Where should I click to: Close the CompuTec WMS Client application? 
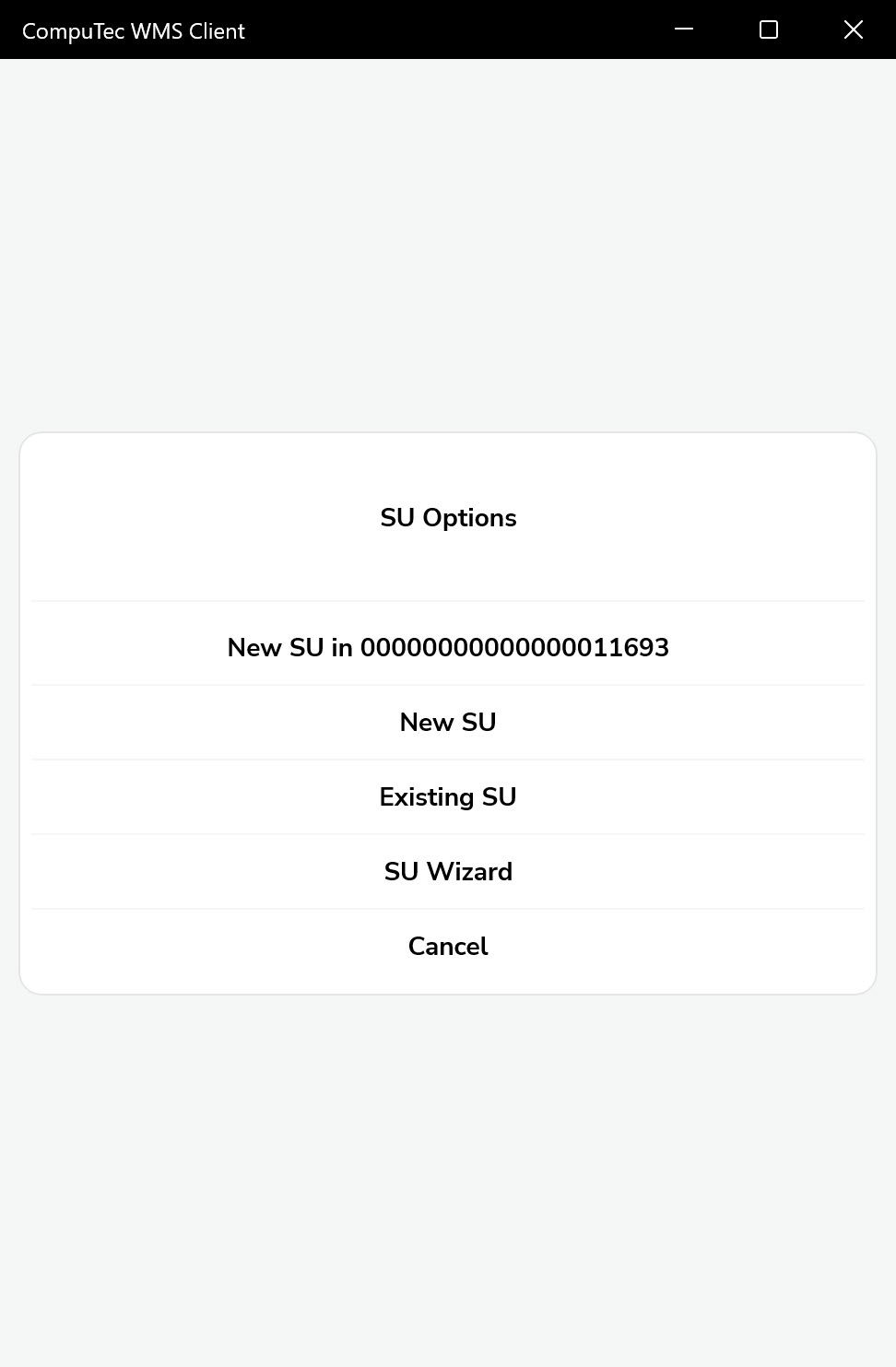pyautogui.click(x=853, y=29)
